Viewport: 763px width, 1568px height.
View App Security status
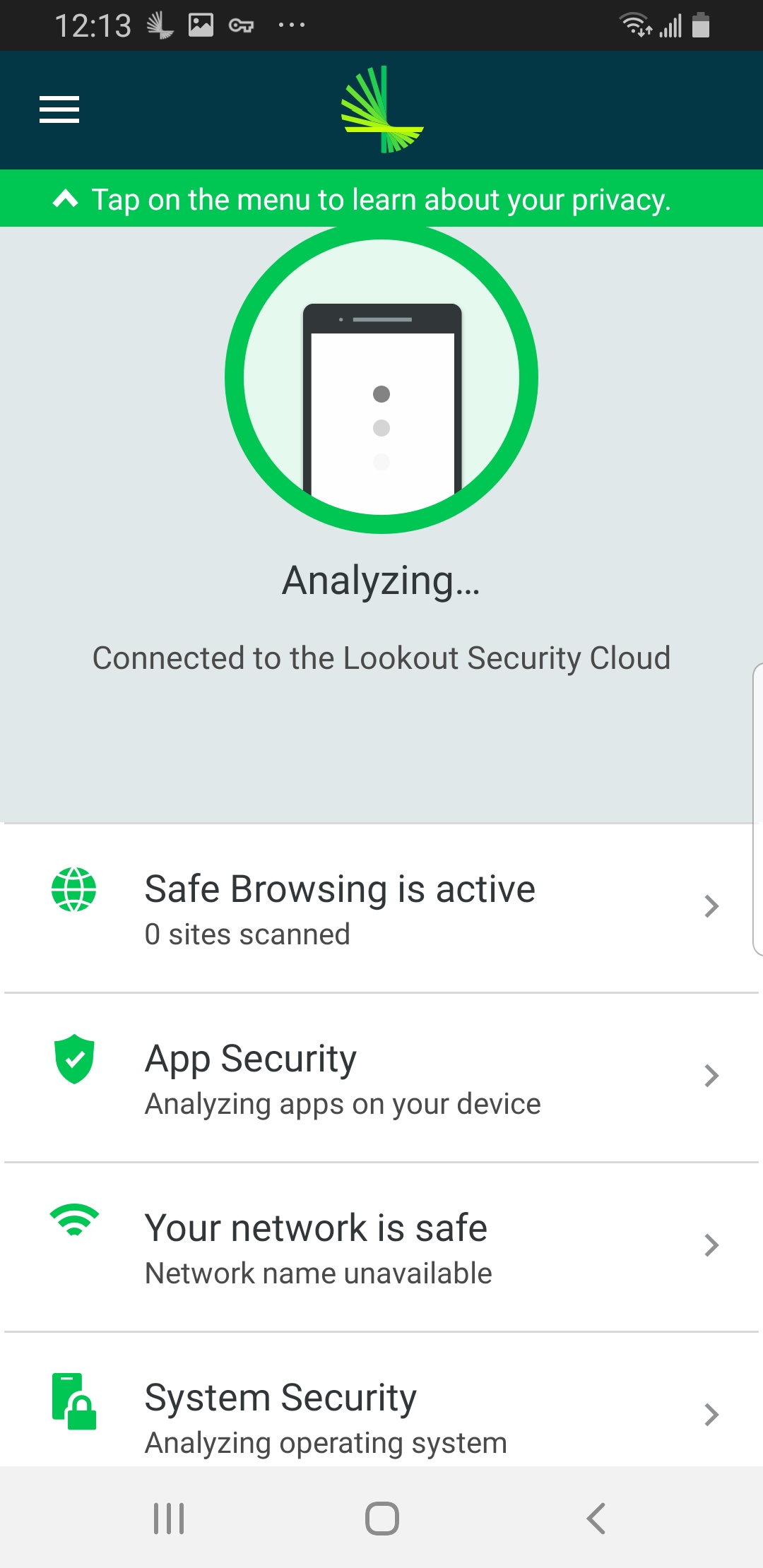click(x=381, y=1077)
